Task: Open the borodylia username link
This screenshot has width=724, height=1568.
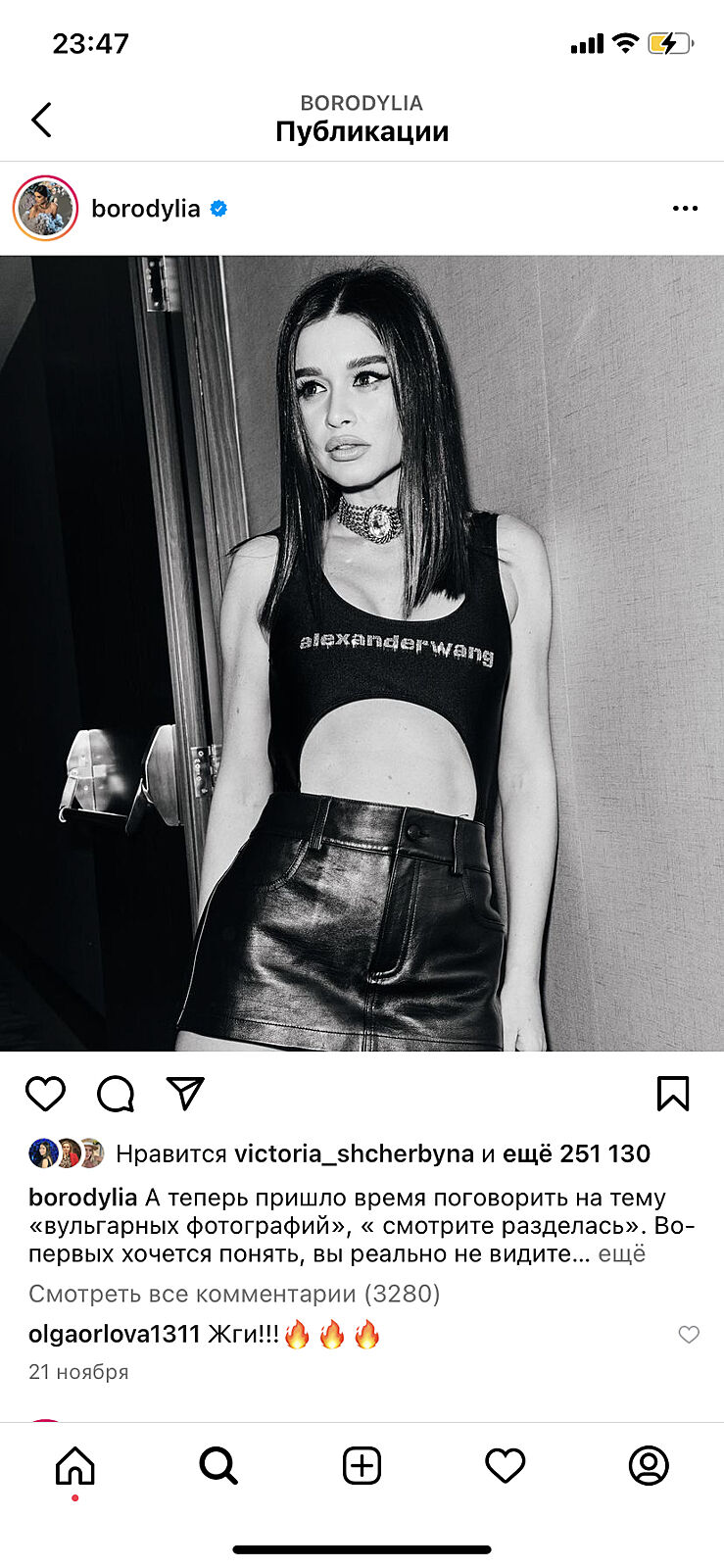Action: [145, 209]
